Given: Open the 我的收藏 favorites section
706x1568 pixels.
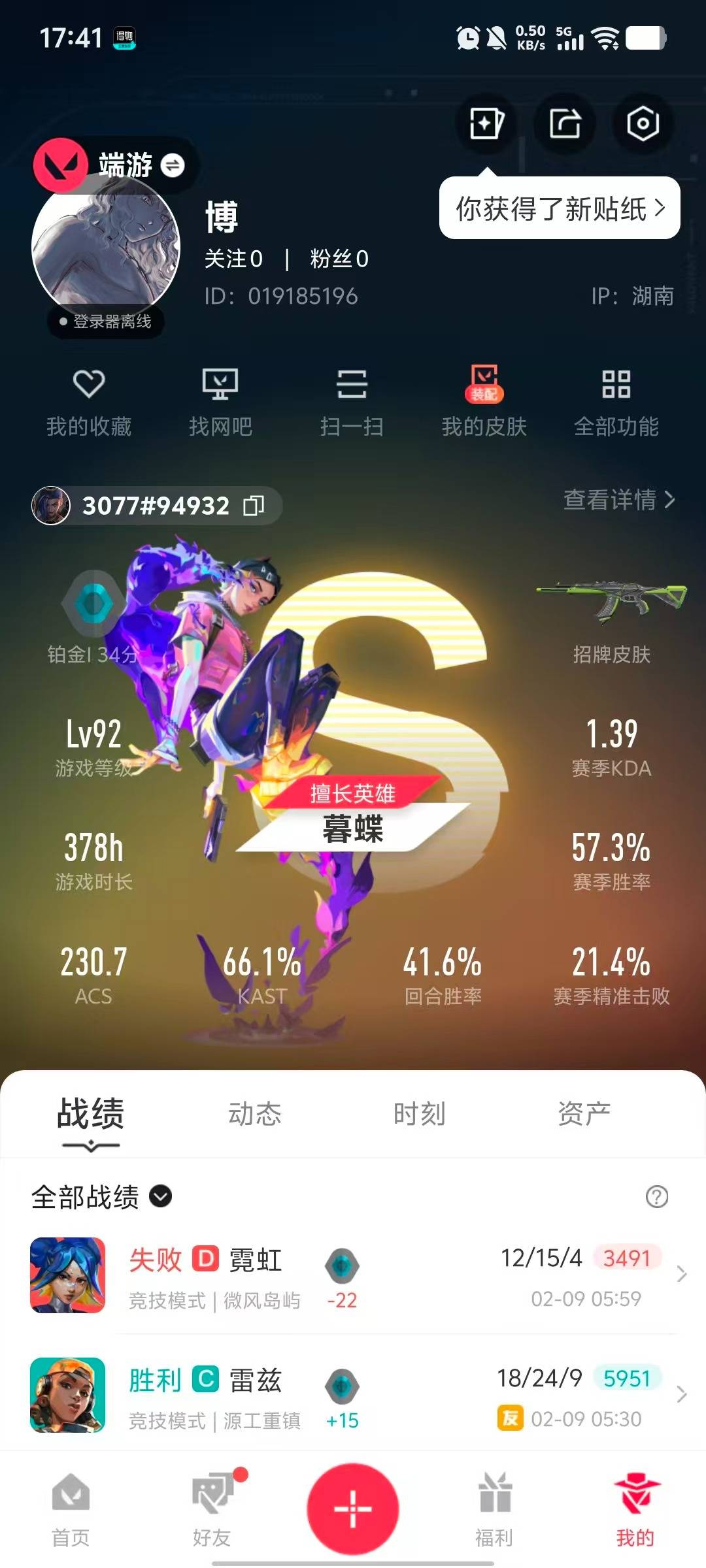Looking at the screenshot, I should pos(90,400).
